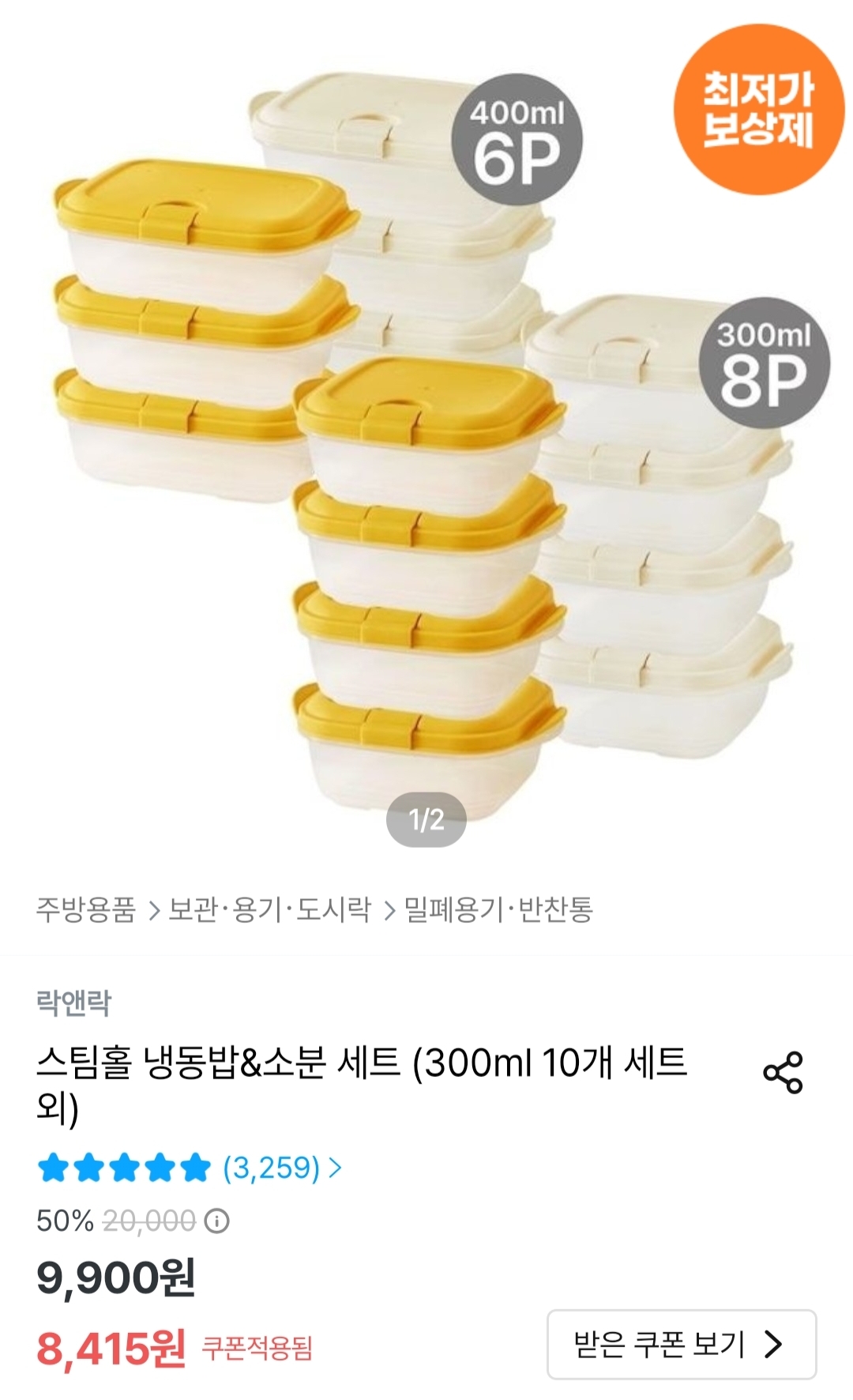Show original price info icon next to 20,000
This screenshot has height=1400, width=853.
pos(217,1221)
